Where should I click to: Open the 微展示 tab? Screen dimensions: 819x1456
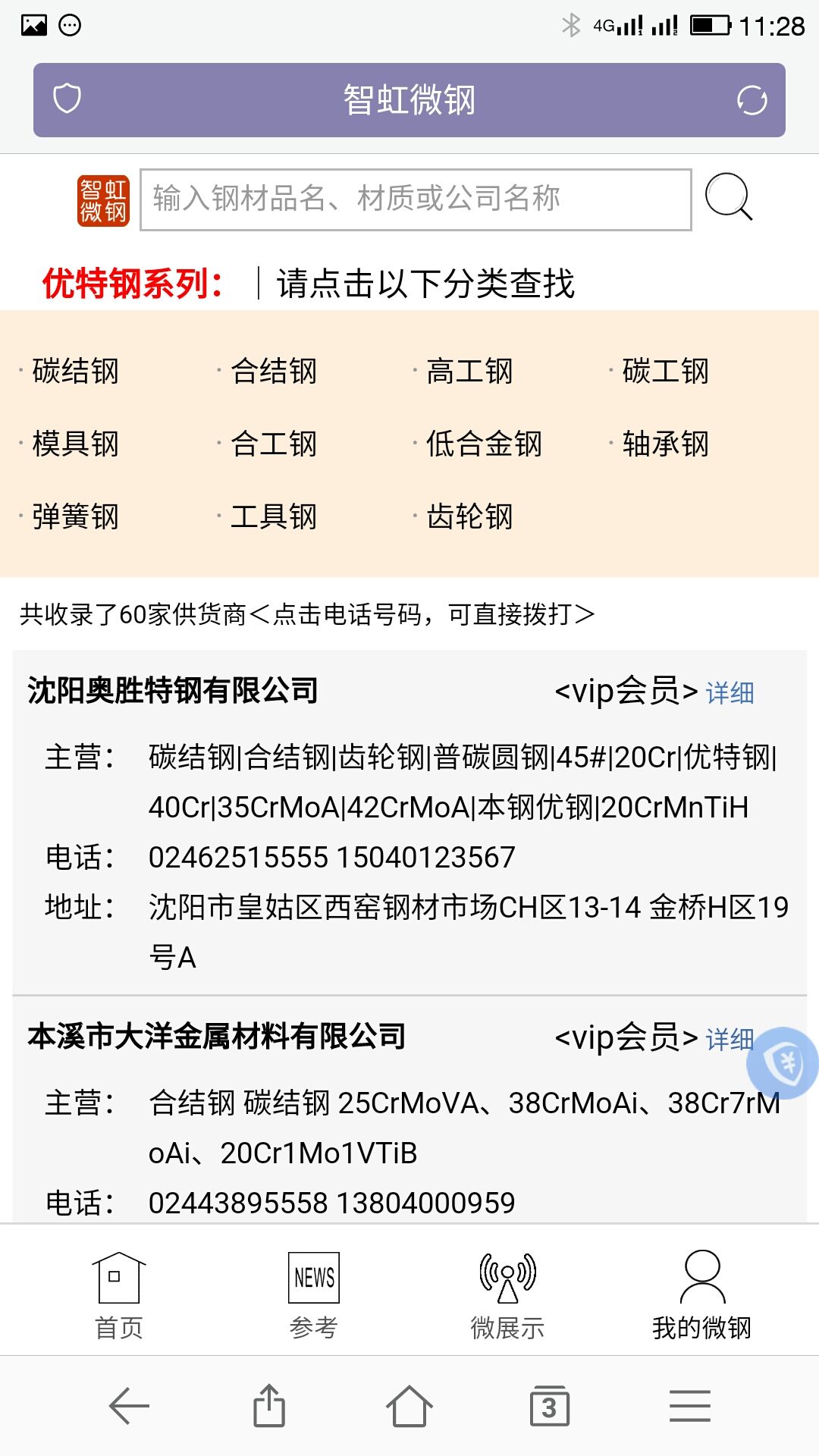pyautogui.click(x=507, y=1296)
